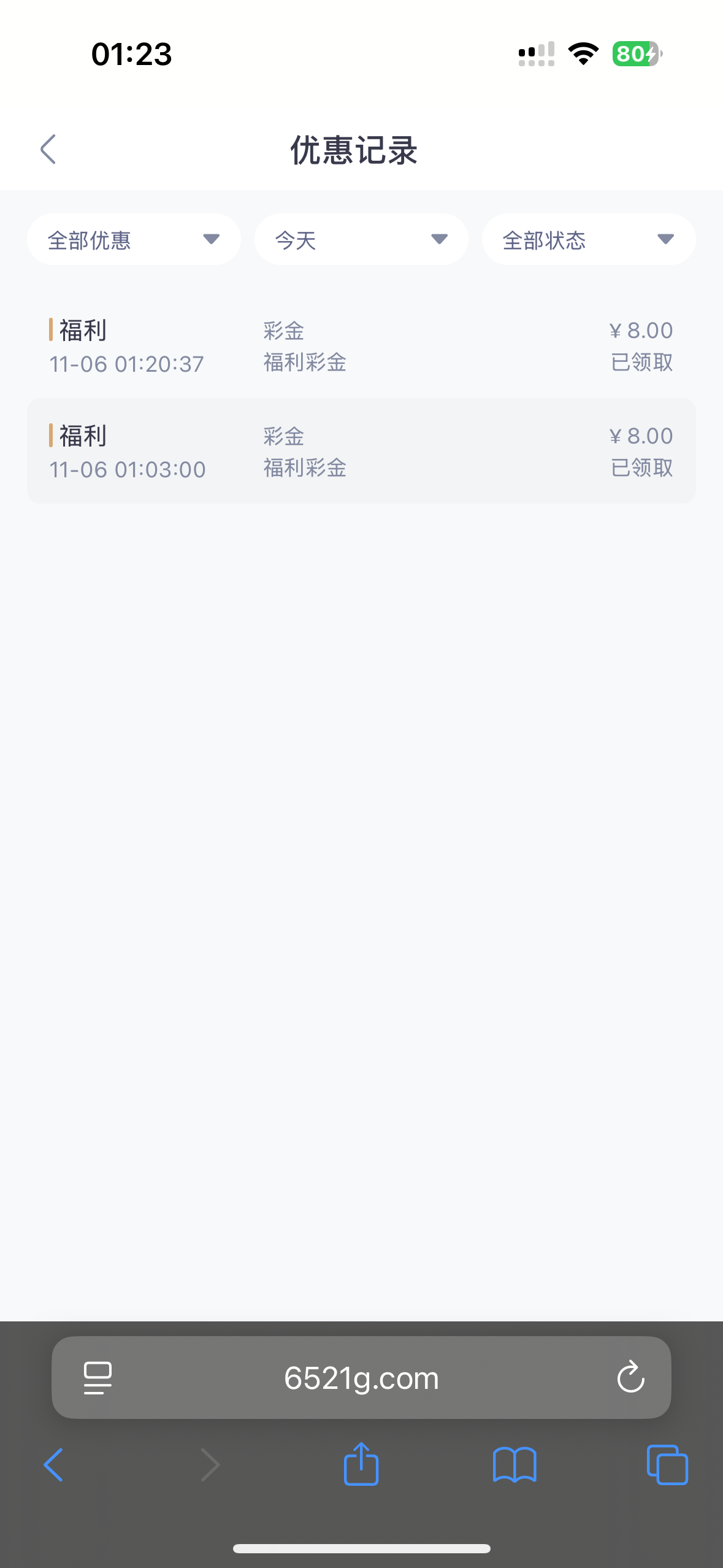Open the 全部状态 status dropdown
Image resolution: width=723 pixels, height=1568 pixels.
588,240
